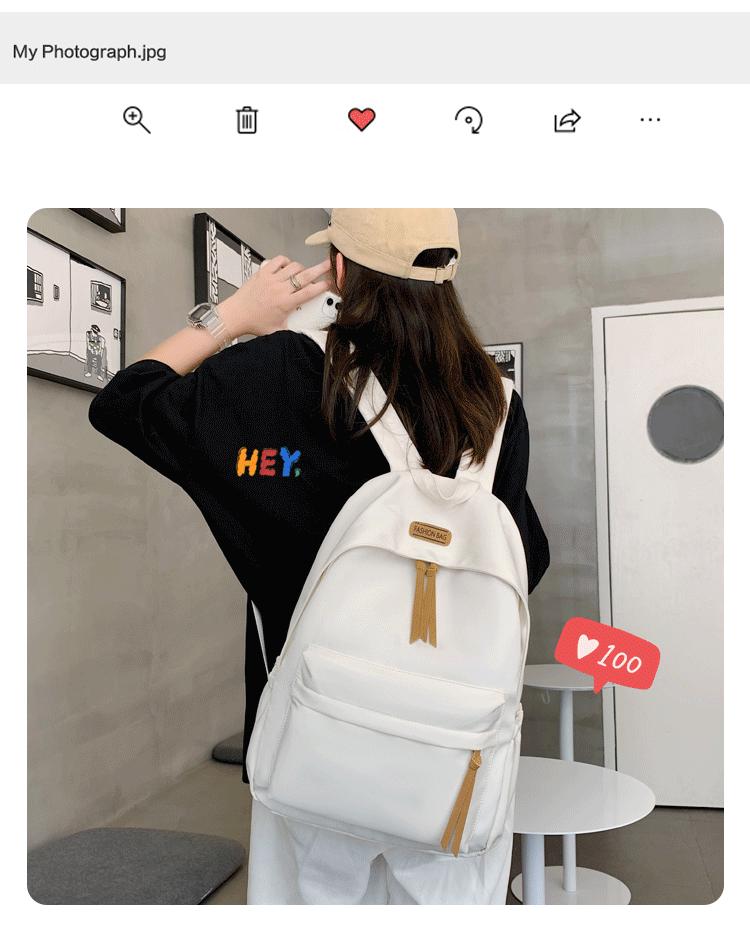Zoom into the photograph
Viewport: 750px width, 942px height.
[136, 120]
